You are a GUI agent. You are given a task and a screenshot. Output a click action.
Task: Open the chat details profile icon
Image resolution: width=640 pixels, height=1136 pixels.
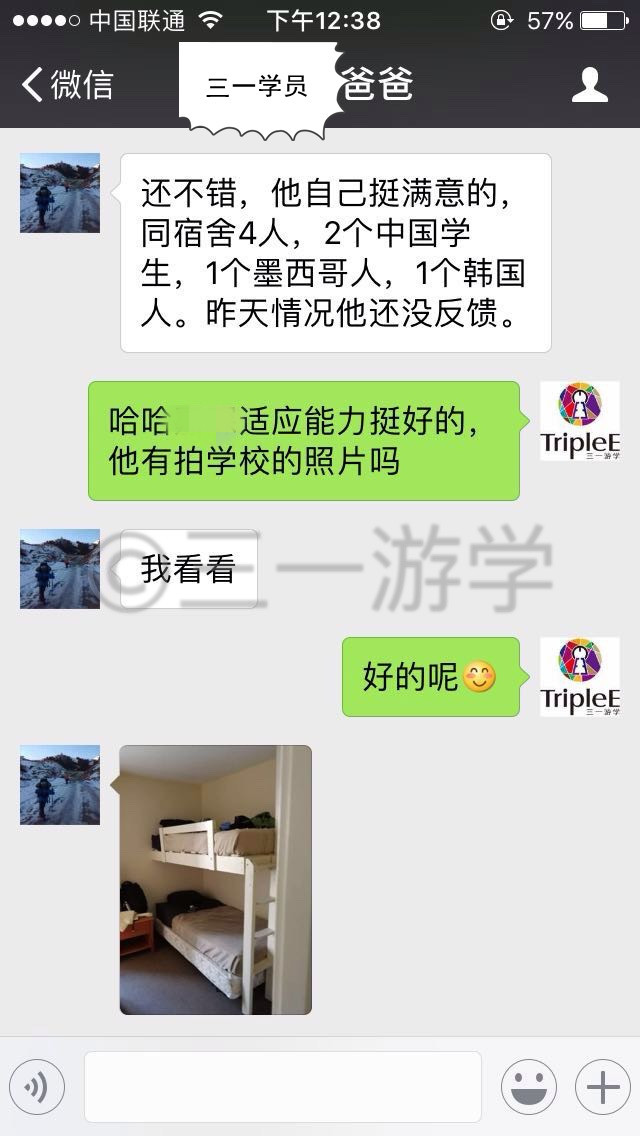click(x=589, y=85)
